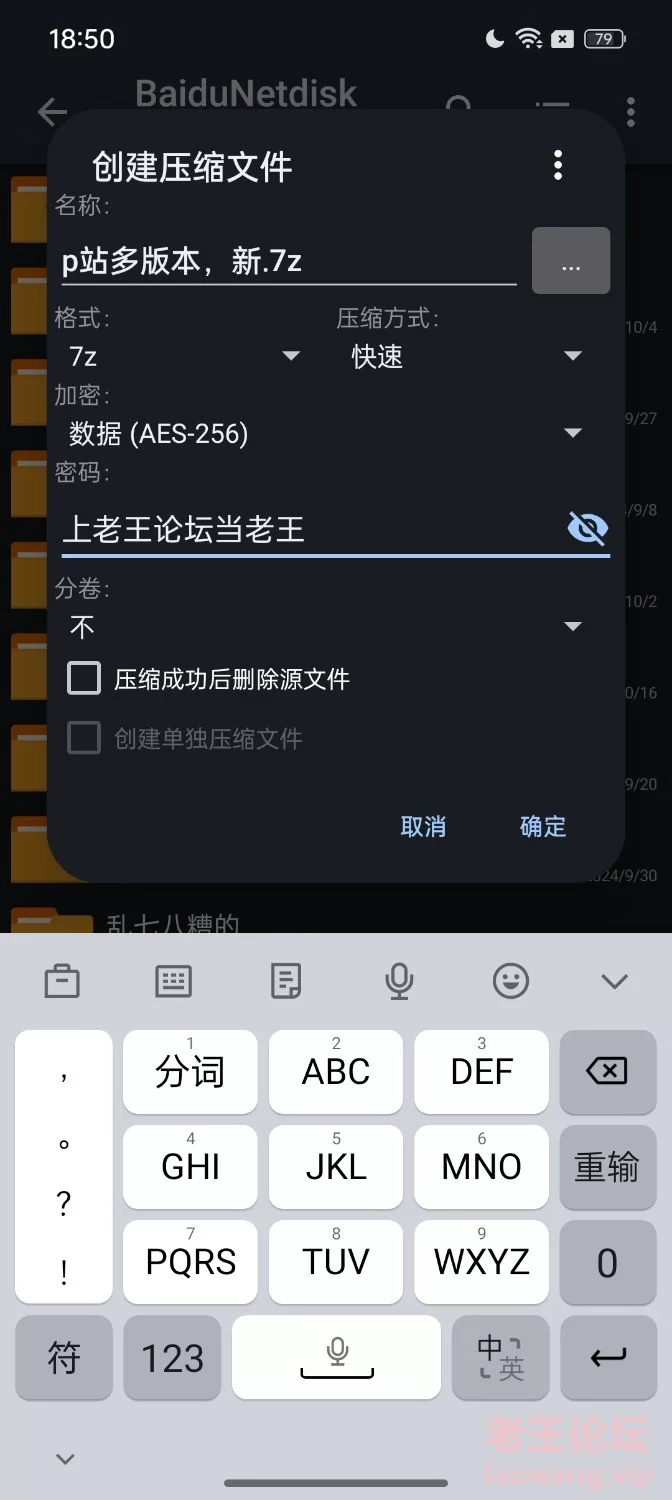Toggle password visibility eye icon
This screenshot has width=672, height=1500.
[587, 528]
